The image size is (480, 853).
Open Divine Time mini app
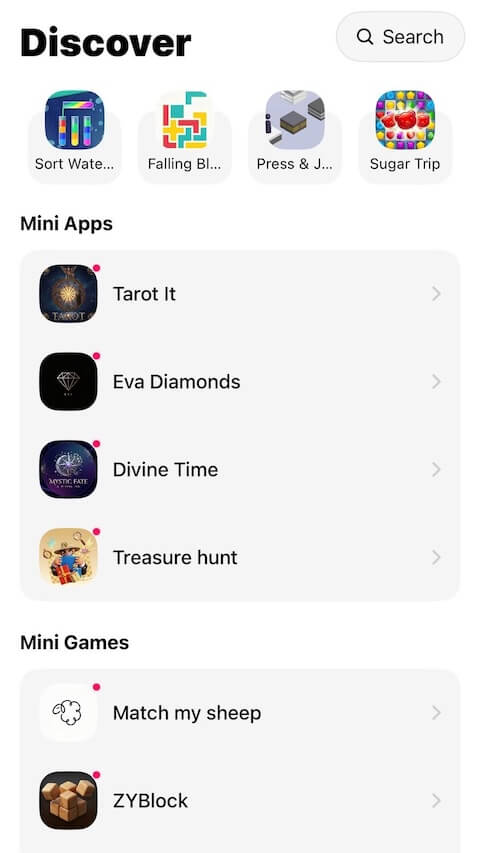240,469
